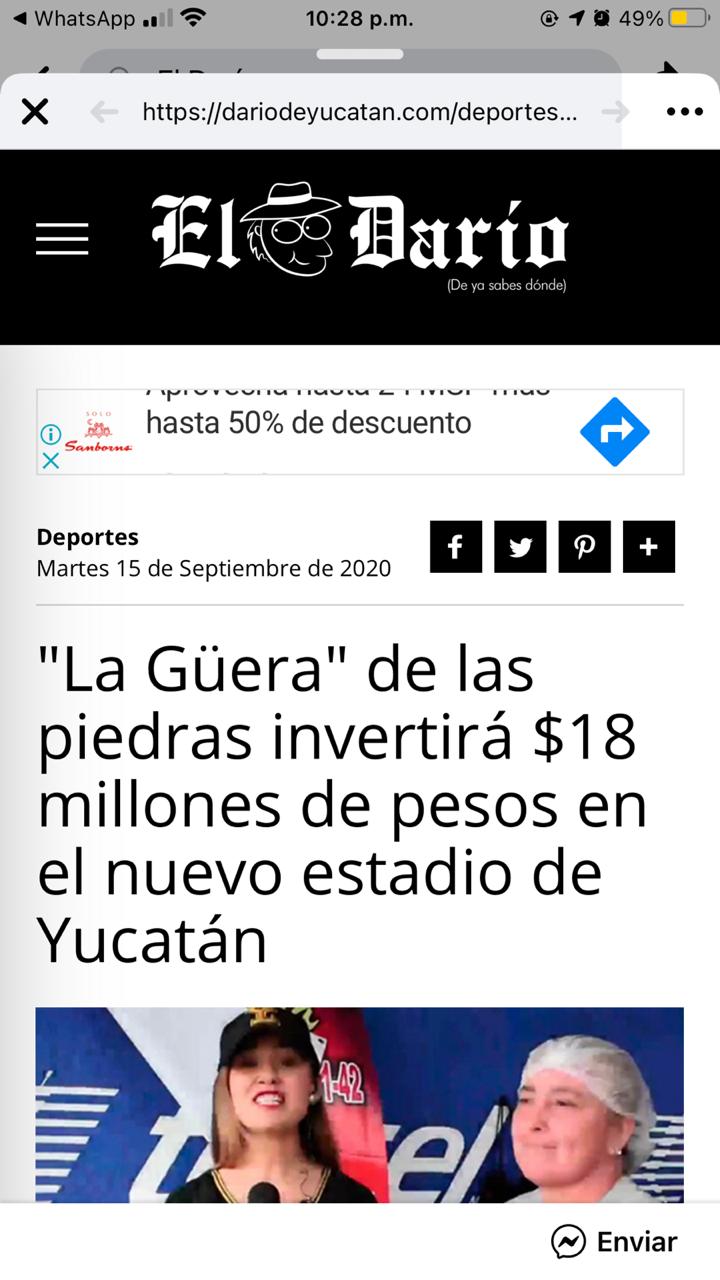Close the in-app browser with the X
This screenshot has width=720, height=1280.
click(x=35, y=112)
